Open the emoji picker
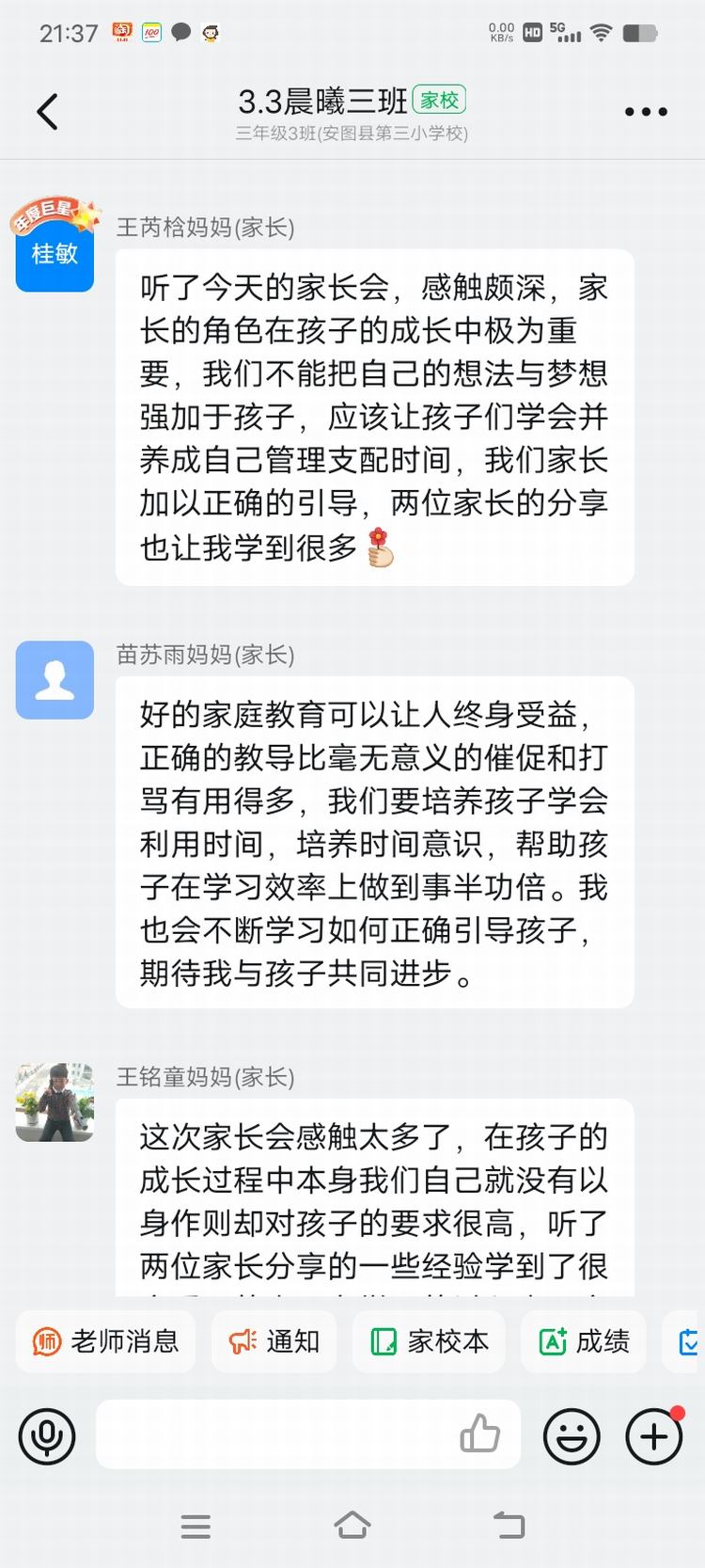This screenshot has height=1568, width=705. pos(572,1436)
